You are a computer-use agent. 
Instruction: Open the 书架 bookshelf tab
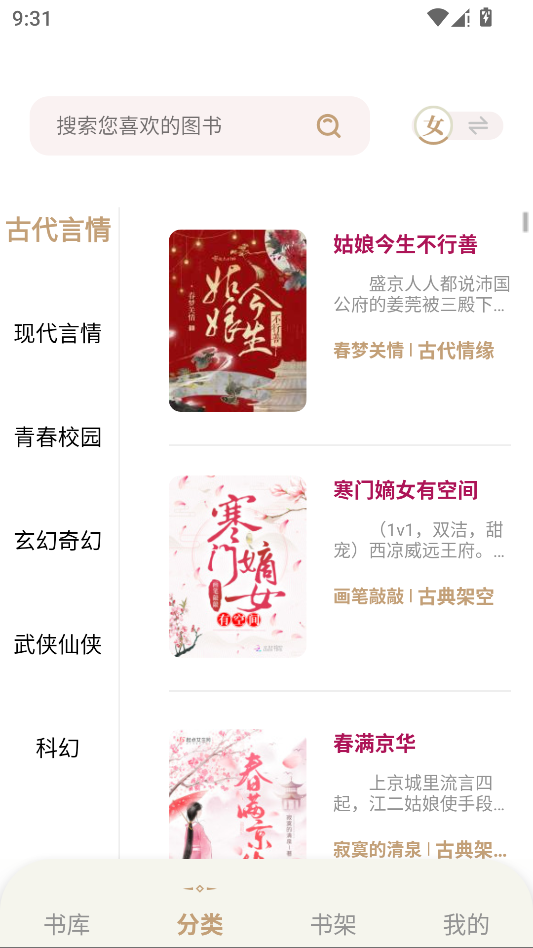point(333,924)
